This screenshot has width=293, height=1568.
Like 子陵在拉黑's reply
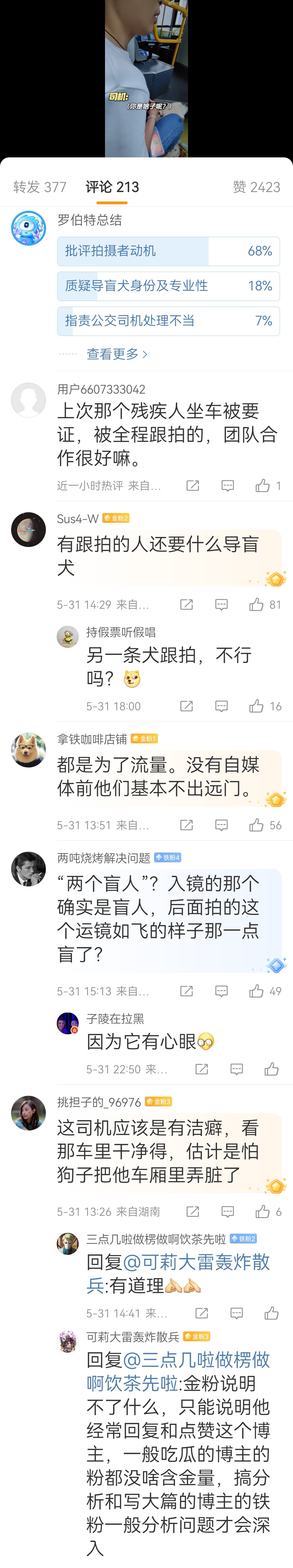coord(272,1069)
